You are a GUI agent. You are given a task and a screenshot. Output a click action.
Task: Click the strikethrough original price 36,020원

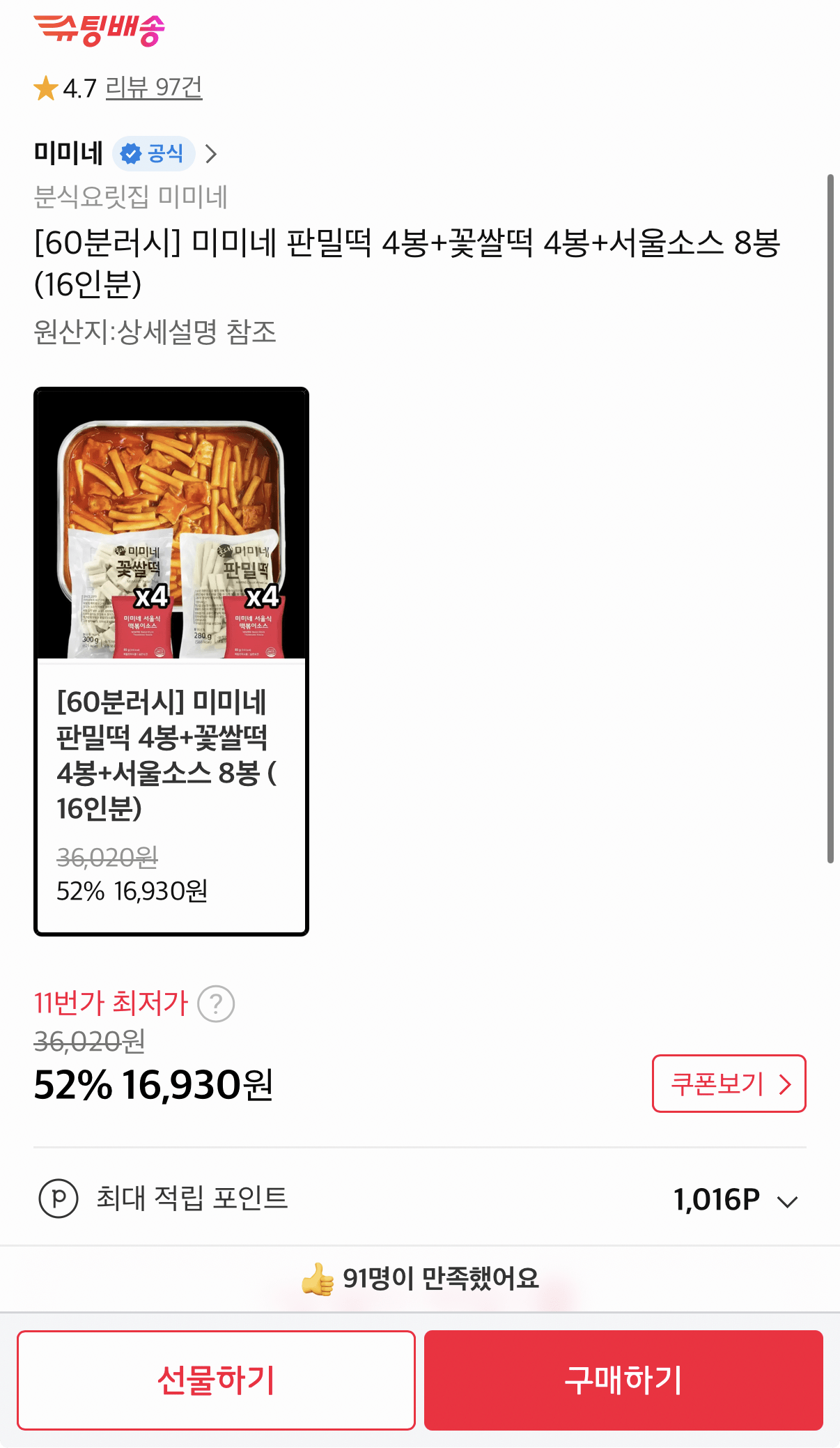point(89,1043)
